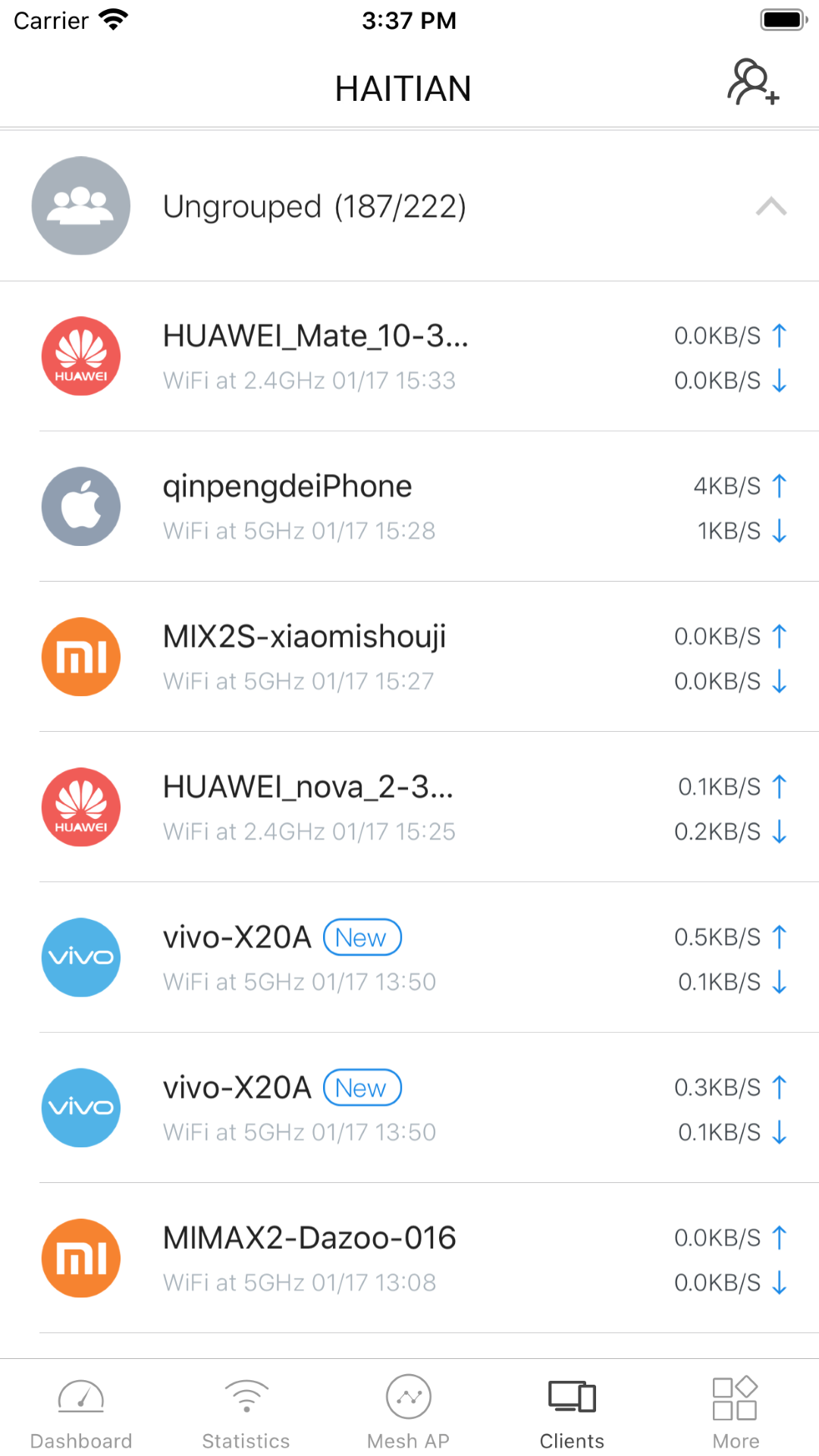819x1456 pixels.
Task: Tap the add group icon
Action: coord(753,83)
